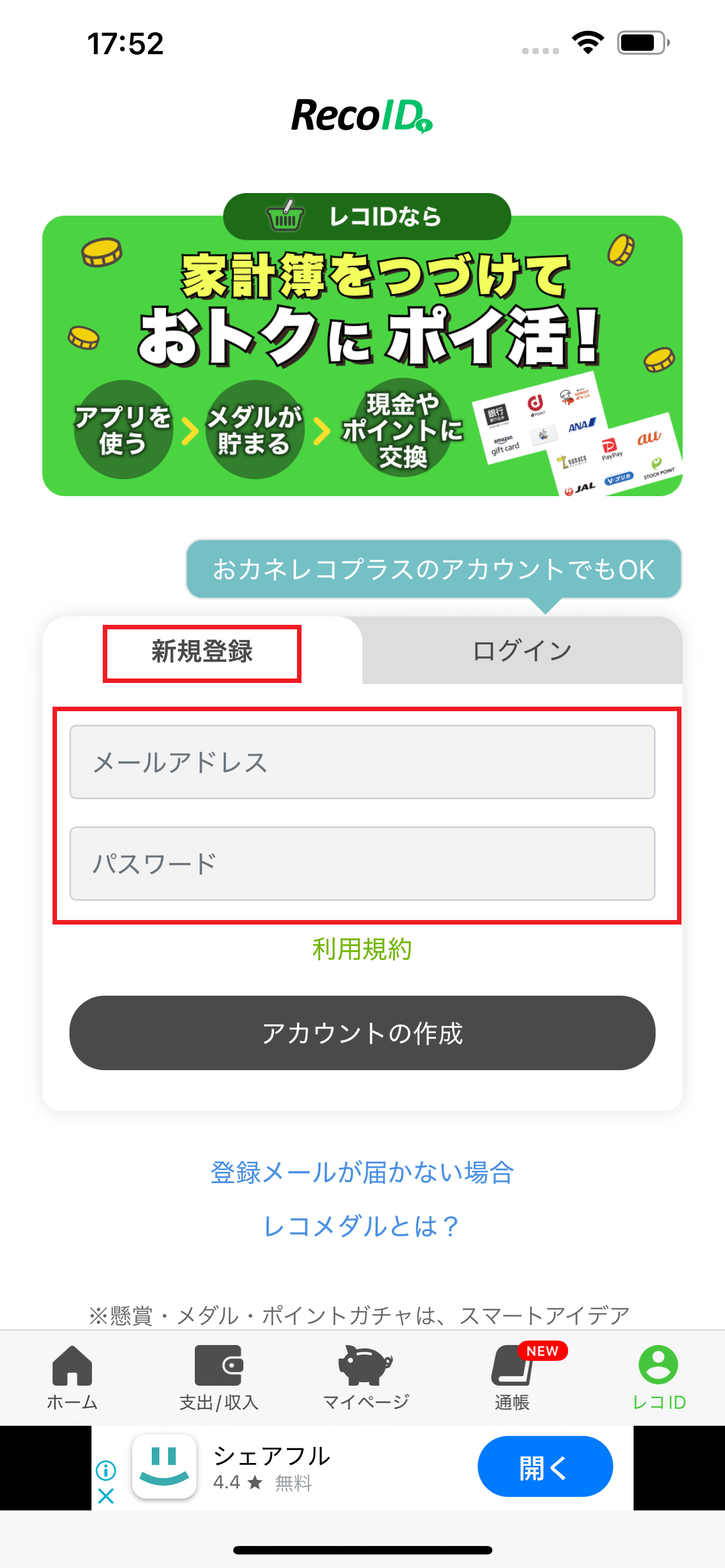Switch to the ログイン tab

point(522,651)
